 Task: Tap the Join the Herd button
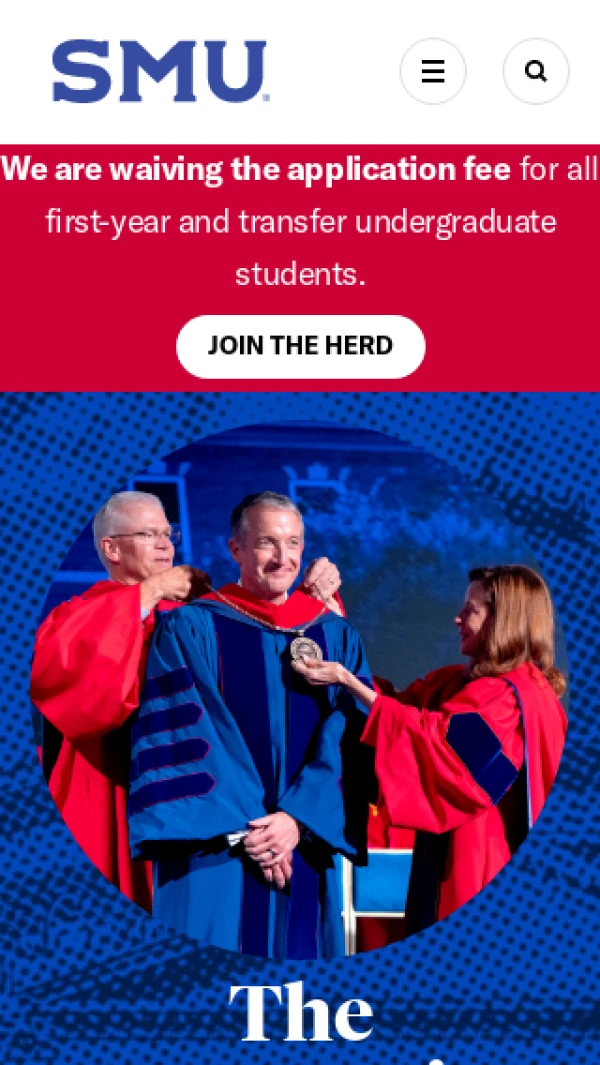(300, 346)
